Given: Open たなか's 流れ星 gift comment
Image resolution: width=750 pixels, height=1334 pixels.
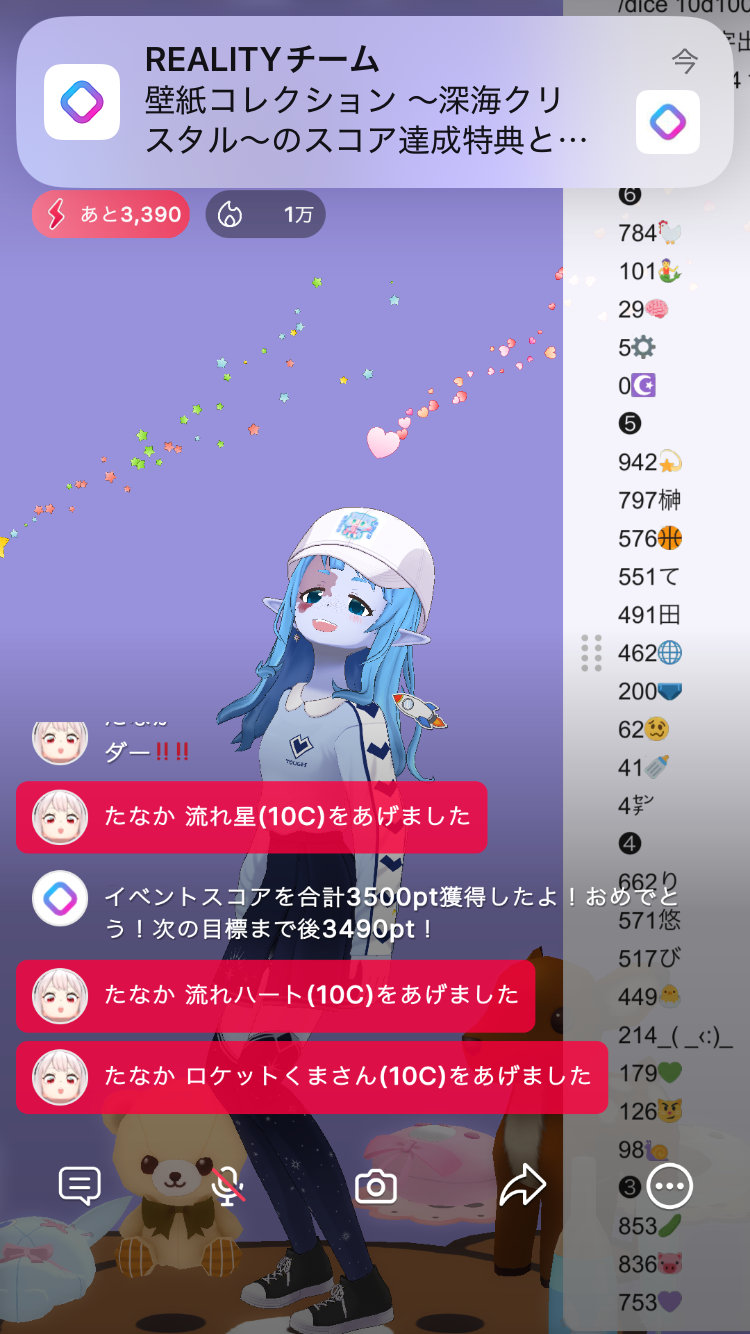Looking at the screenshot, I should [251, 817].
